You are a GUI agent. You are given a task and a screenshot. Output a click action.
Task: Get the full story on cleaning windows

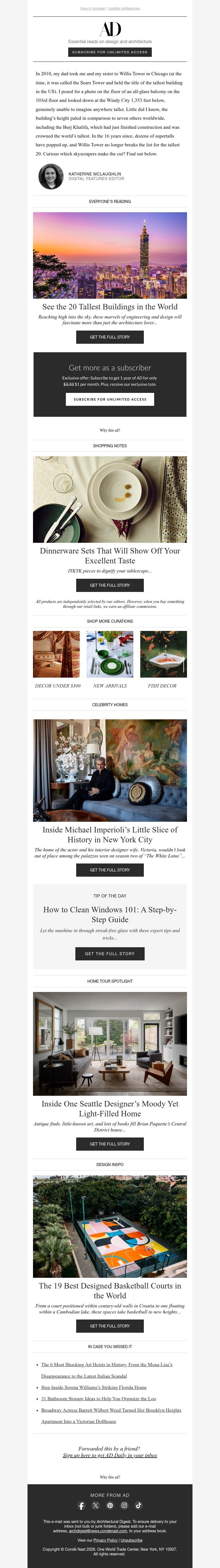tap(110, 954)
